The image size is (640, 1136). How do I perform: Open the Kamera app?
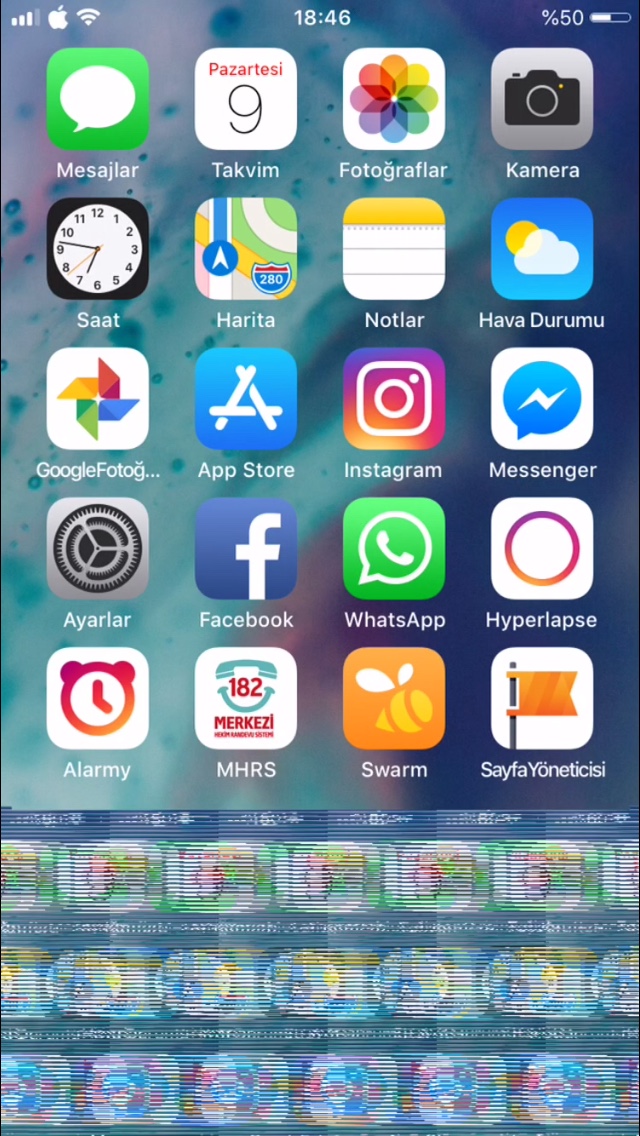(x=542, y=99)
